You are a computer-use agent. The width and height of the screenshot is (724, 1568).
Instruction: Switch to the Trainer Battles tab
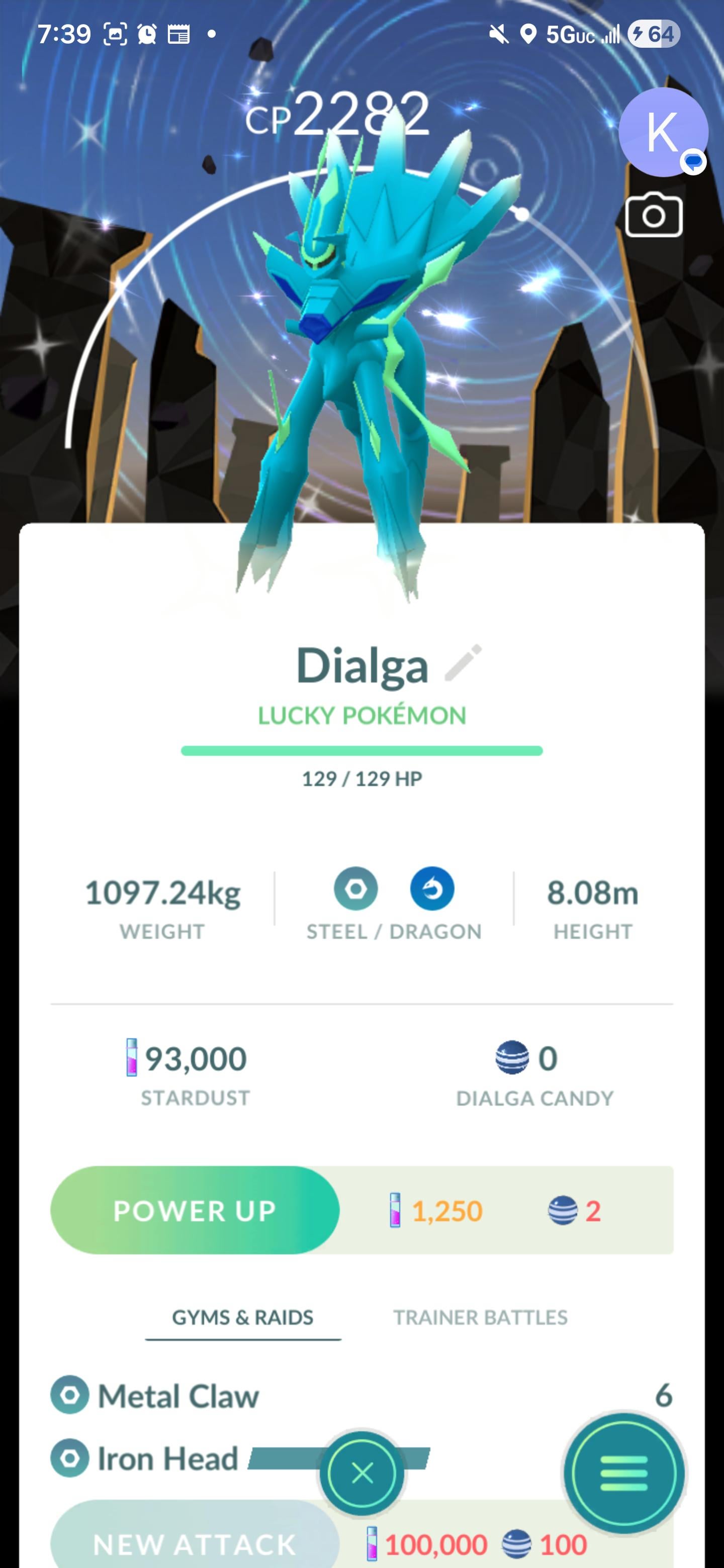tap(480, 1317)
